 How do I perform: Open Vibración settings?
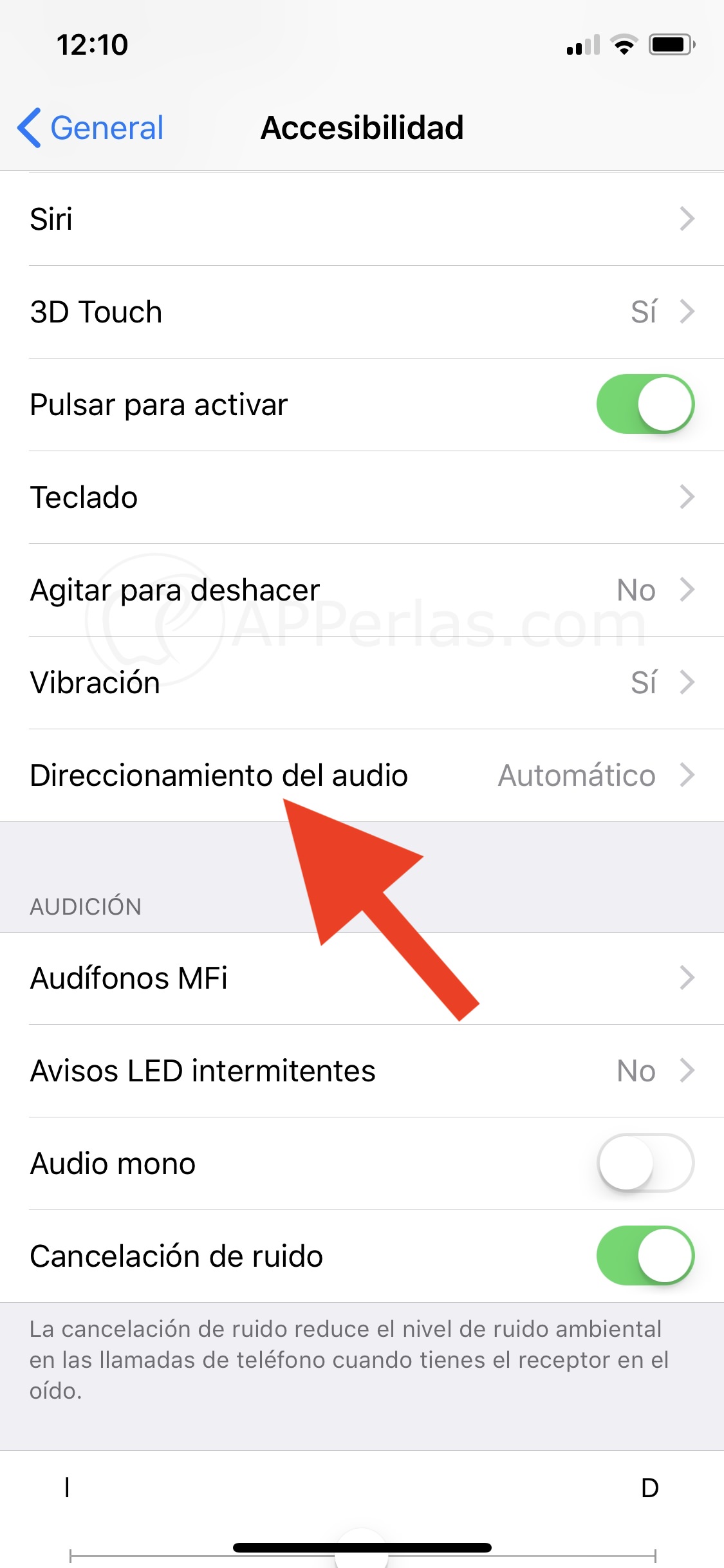point(362,682)
